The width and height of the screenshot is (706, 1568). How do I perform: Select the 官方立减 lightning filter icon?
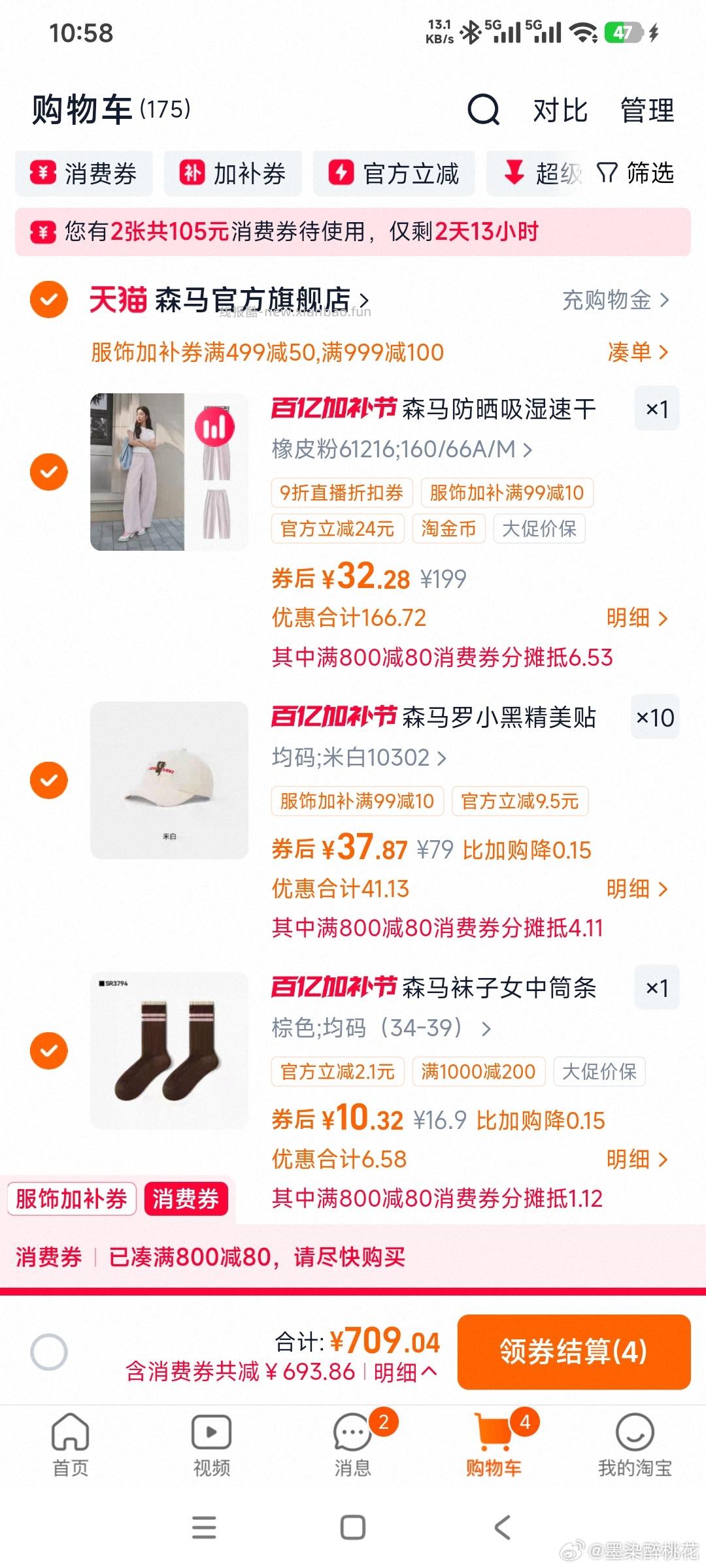[x=343, y=173]
